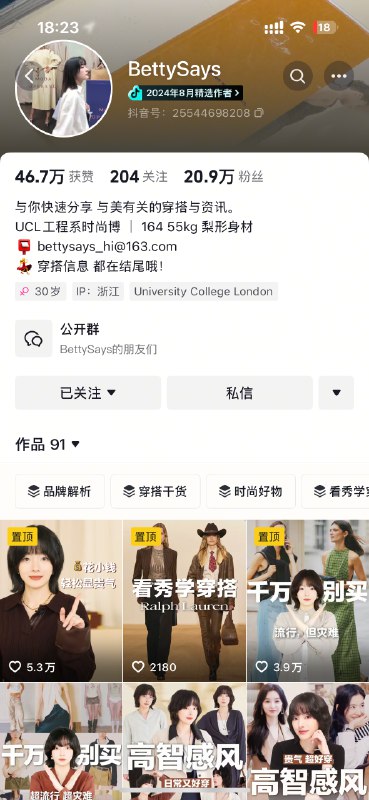Go back with the arrow icon
Screen dimensions: 369x800
[x=29, y=77]
